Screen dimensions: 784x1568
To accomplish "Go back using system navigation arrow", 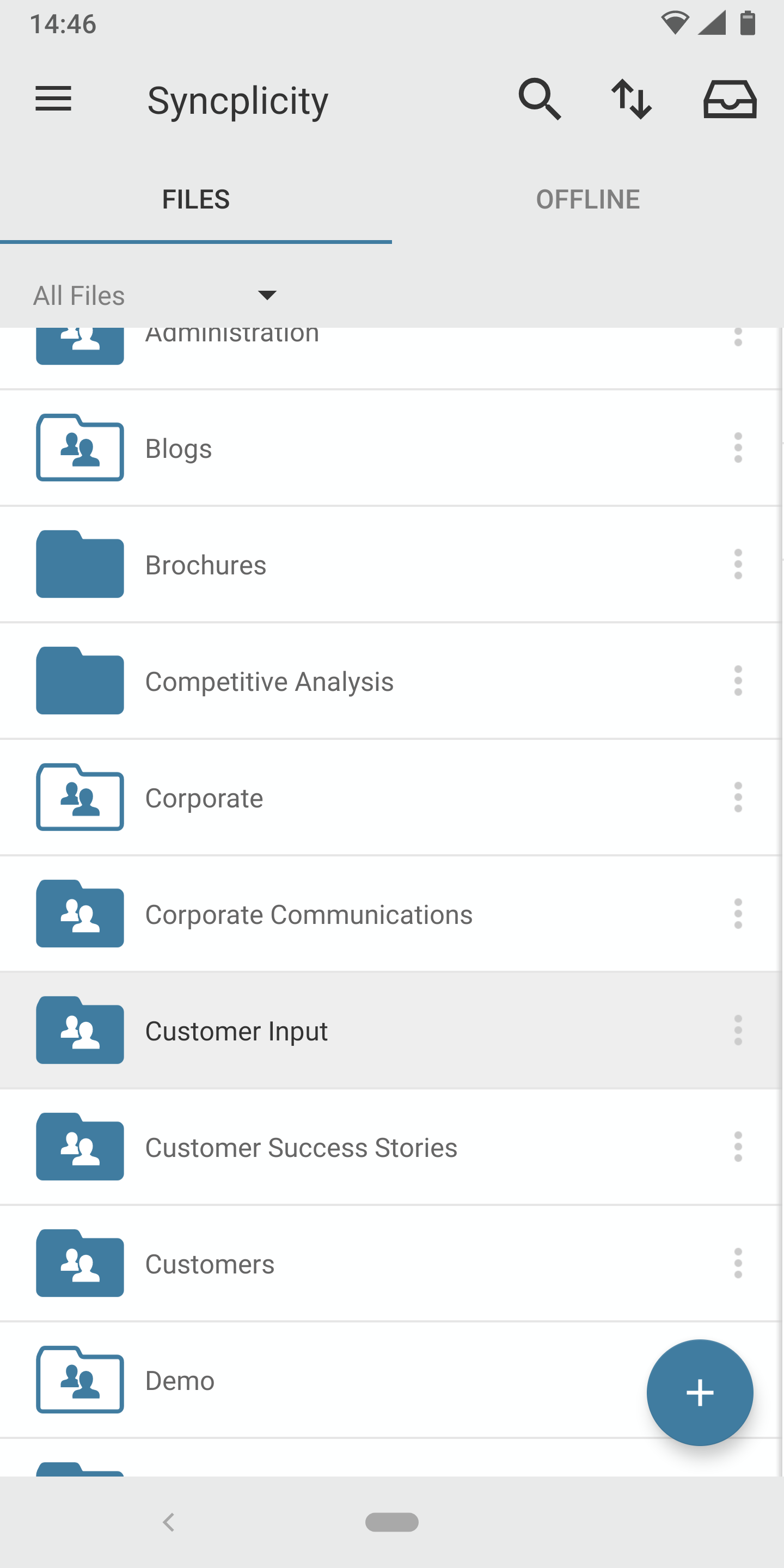I will coord(169,1522).
